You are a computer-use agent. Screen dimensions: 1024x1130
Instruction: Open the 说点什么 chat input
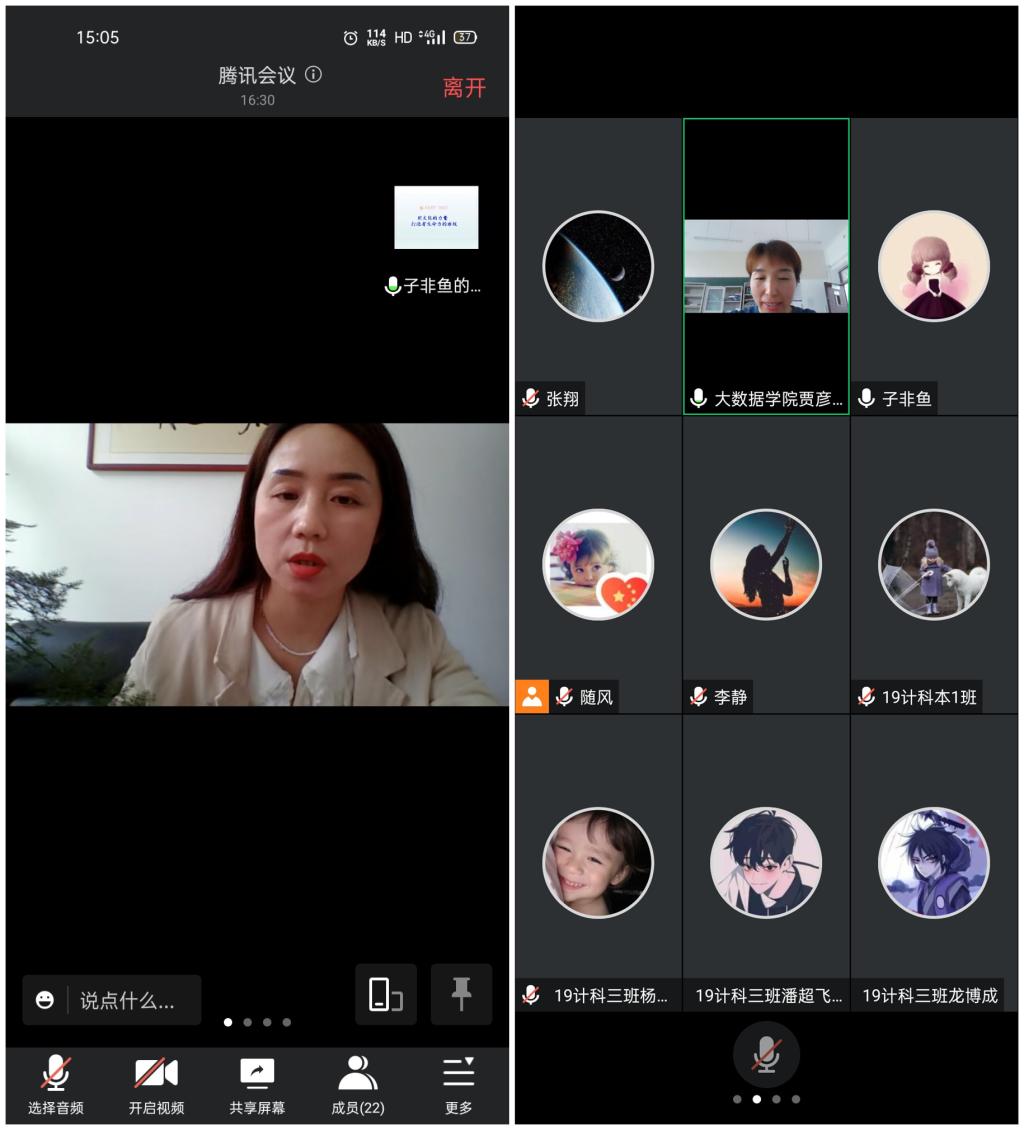click(127, 1000)
